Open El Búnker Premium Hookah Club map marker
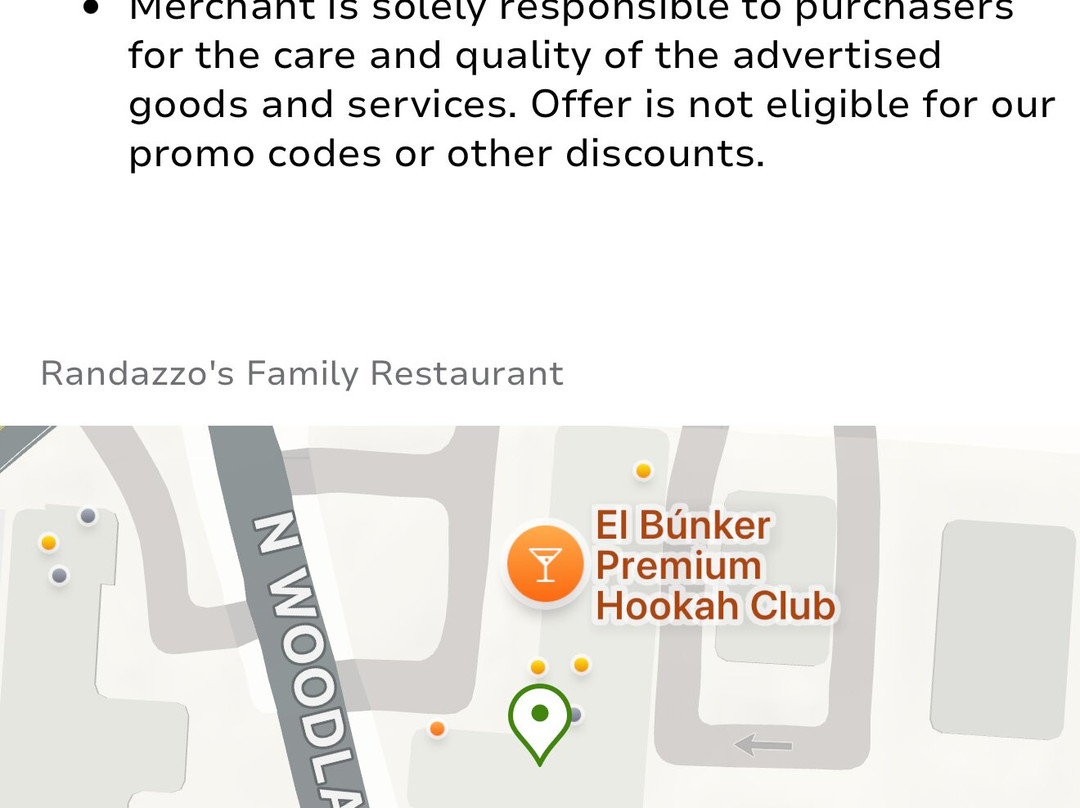 click(545, 565)
